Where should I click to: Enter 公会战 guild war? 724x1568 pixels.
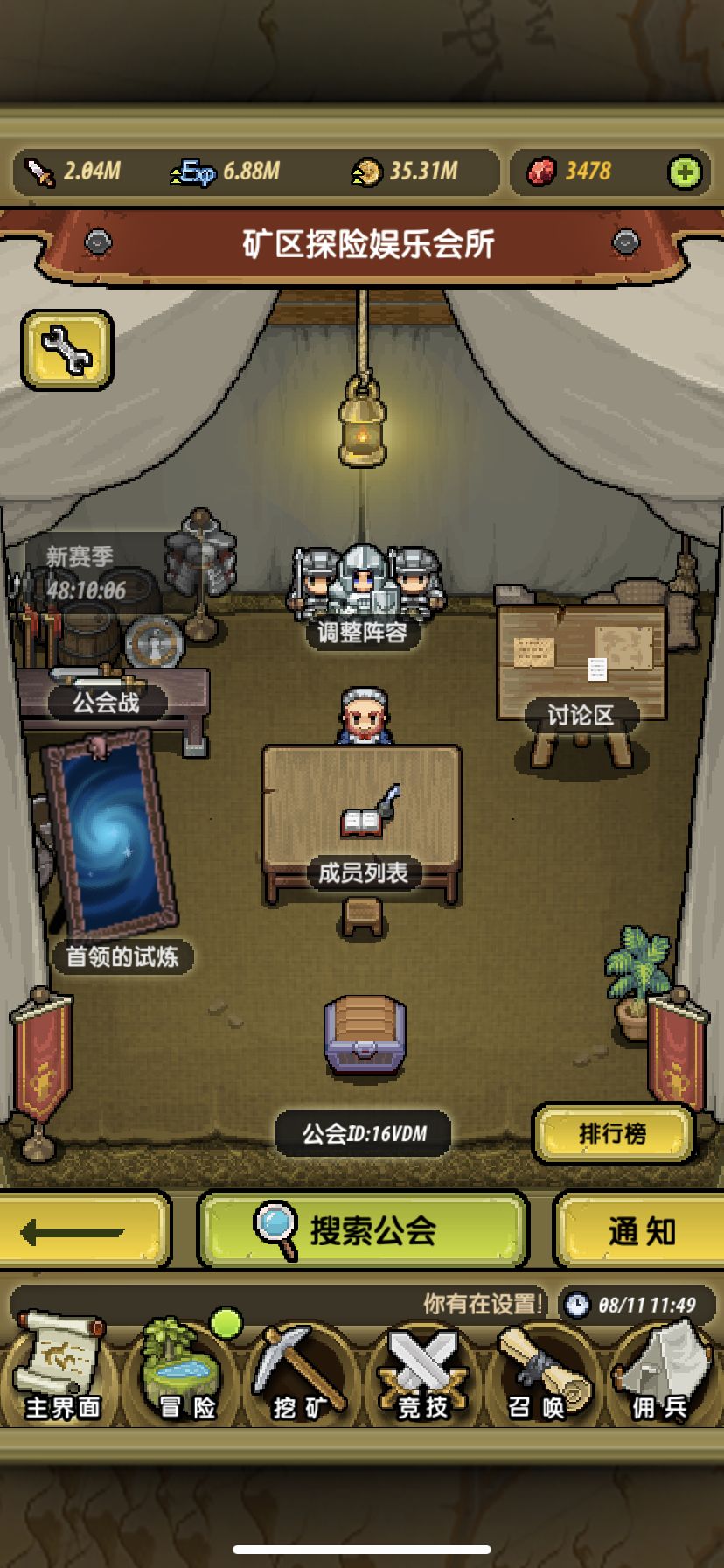106,701
